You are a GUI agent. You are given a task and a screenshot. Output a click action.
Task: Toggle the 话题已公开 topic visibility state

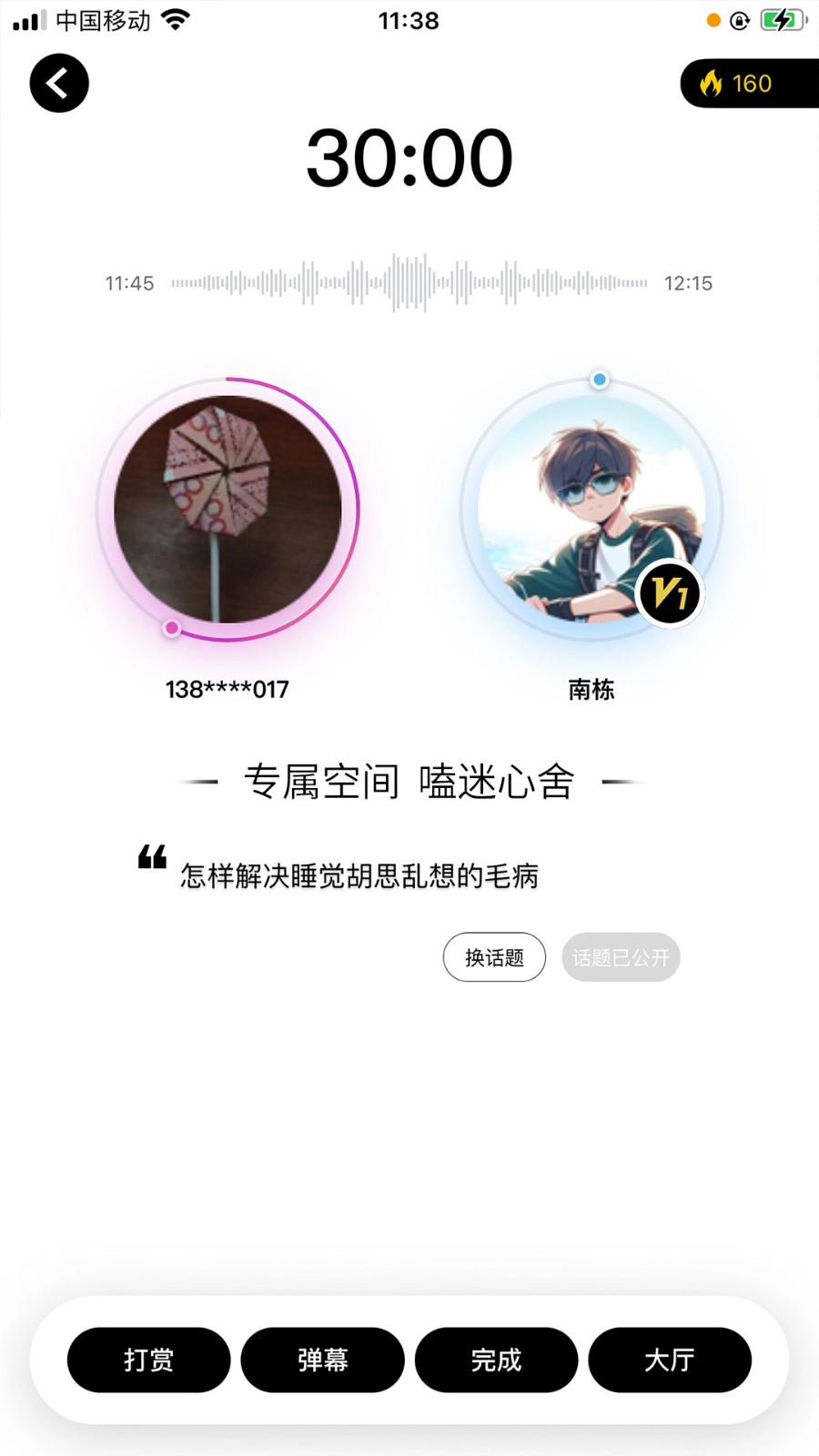tap(621, 957)
